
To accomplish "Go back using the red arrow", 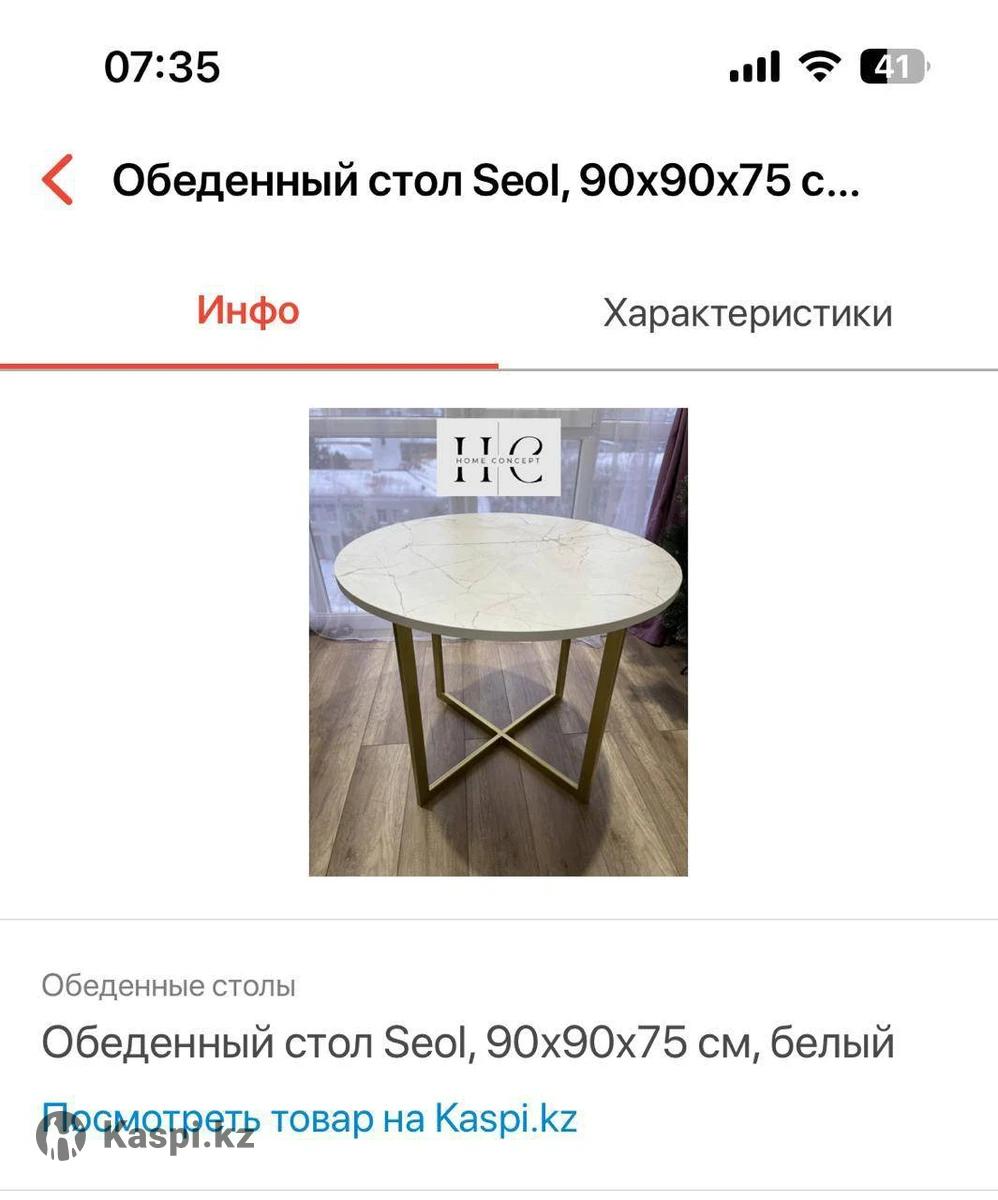I will (x=58, y=181).
